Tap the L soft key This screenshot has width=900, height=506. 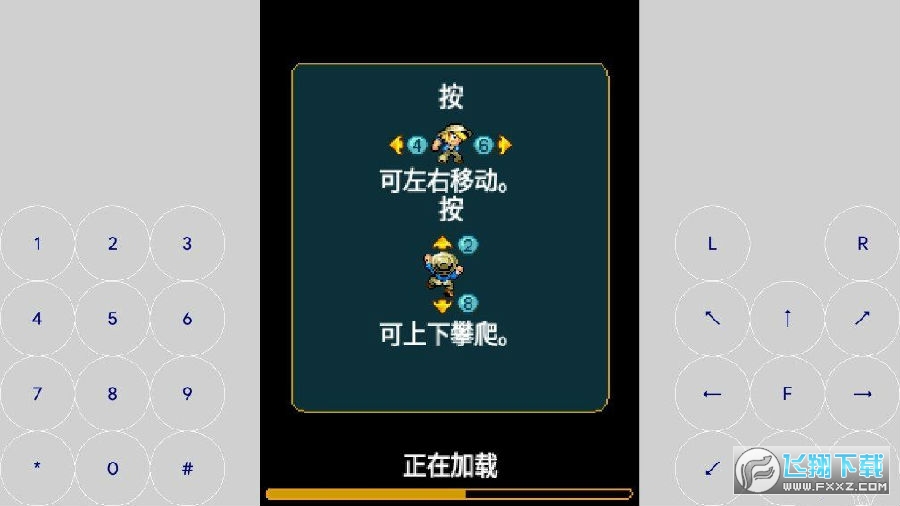point(712,243)
